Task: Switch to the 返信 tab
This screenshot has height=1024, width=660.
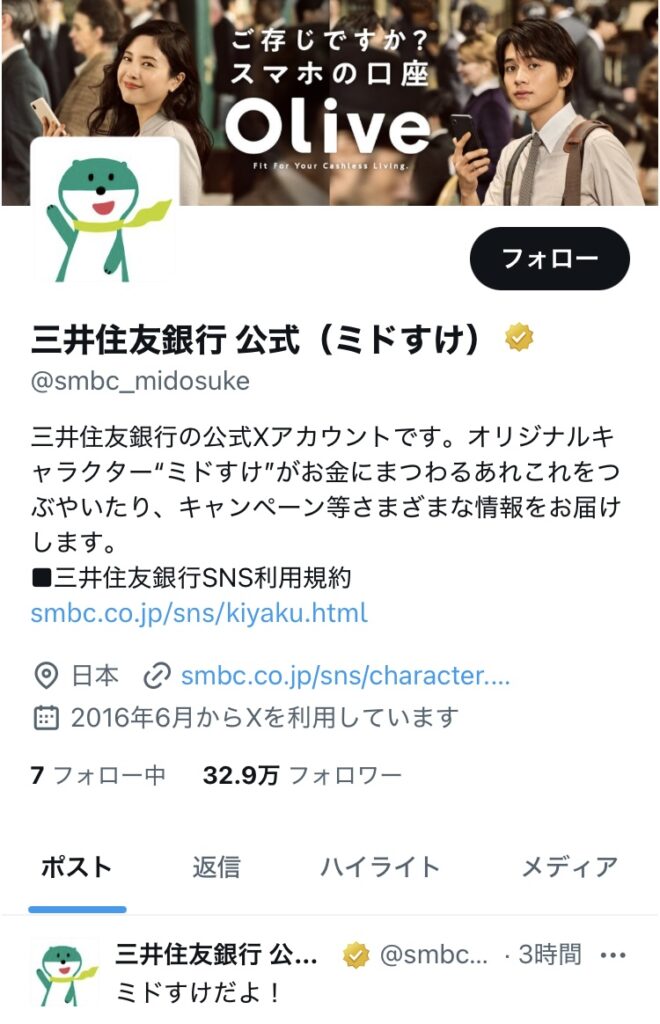Action: tap(216, 867)
